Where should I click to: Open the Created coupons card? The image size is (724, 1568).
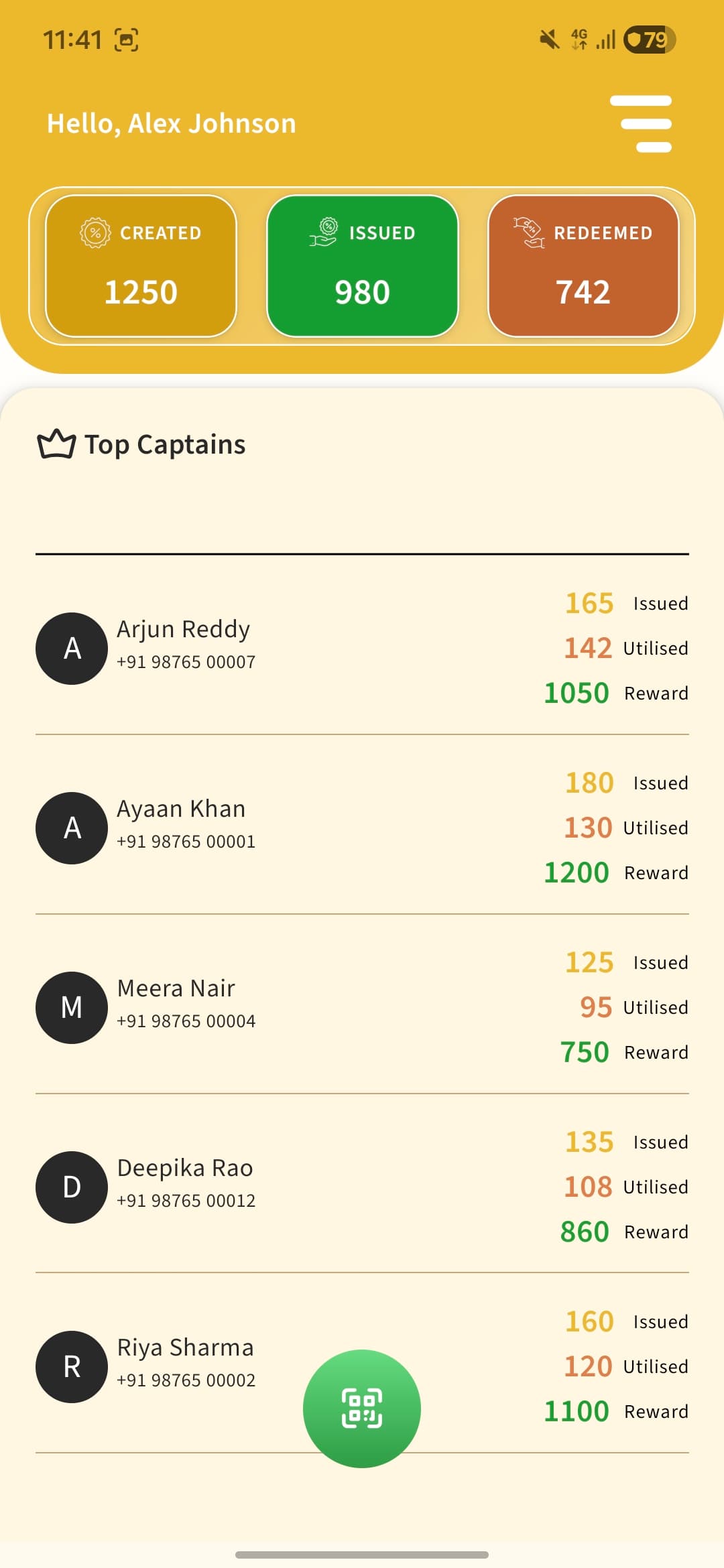[141, 266]
